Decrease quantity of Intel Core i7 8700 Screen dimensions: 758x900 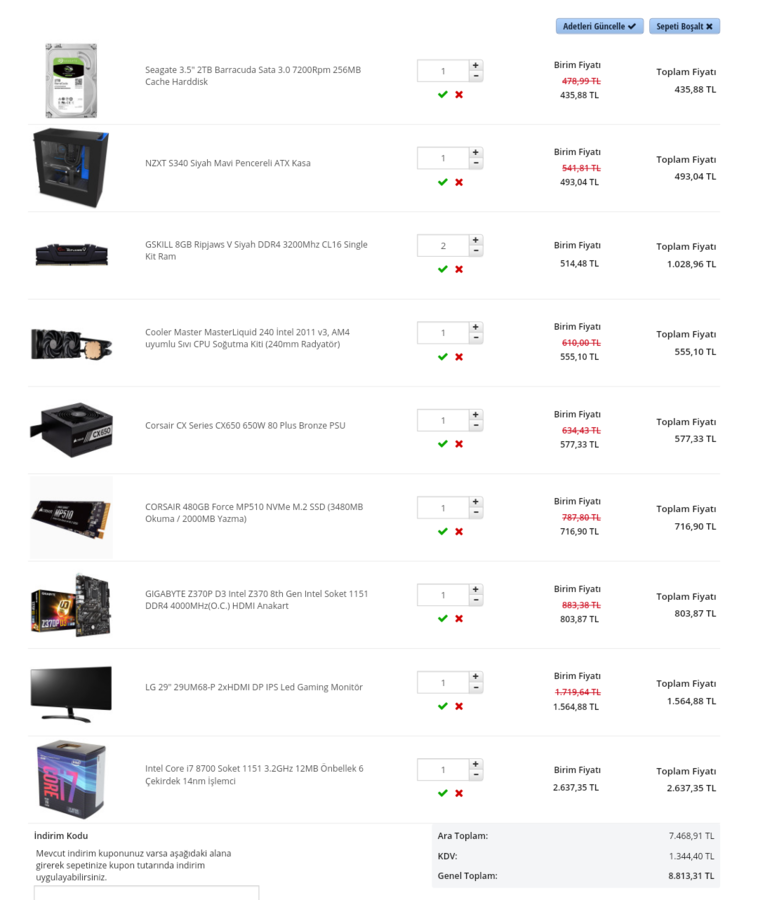[x=475, y=776]
